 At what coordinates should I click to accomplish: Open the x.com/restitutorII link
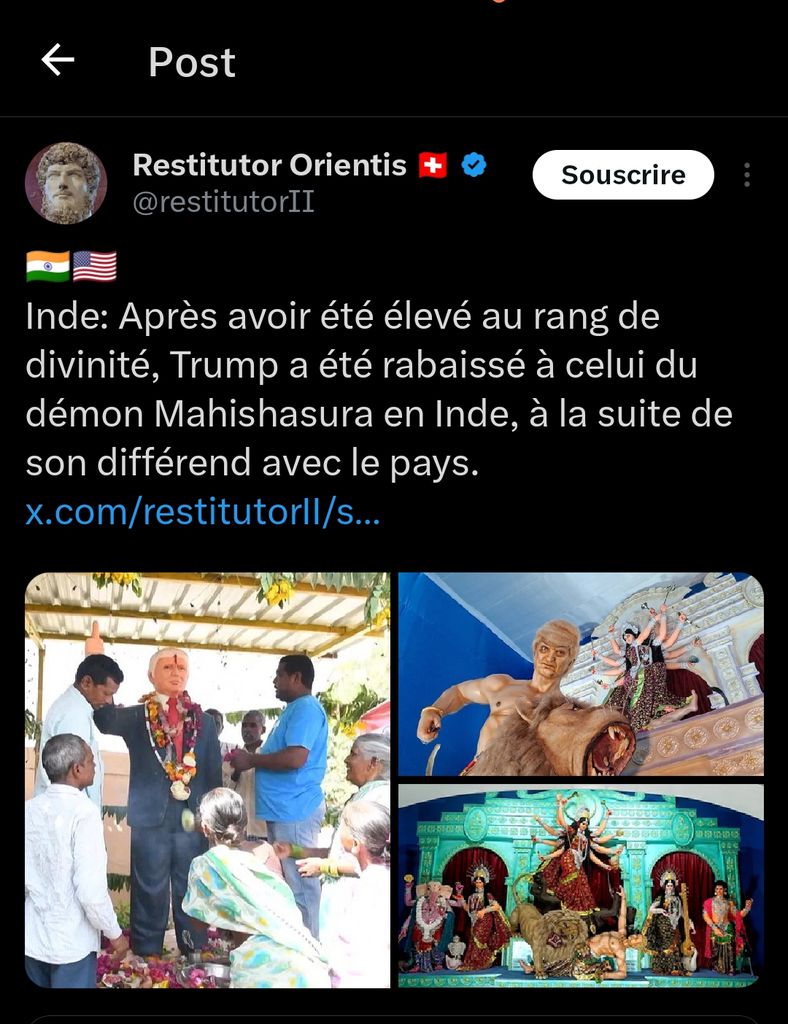point(202,512)
